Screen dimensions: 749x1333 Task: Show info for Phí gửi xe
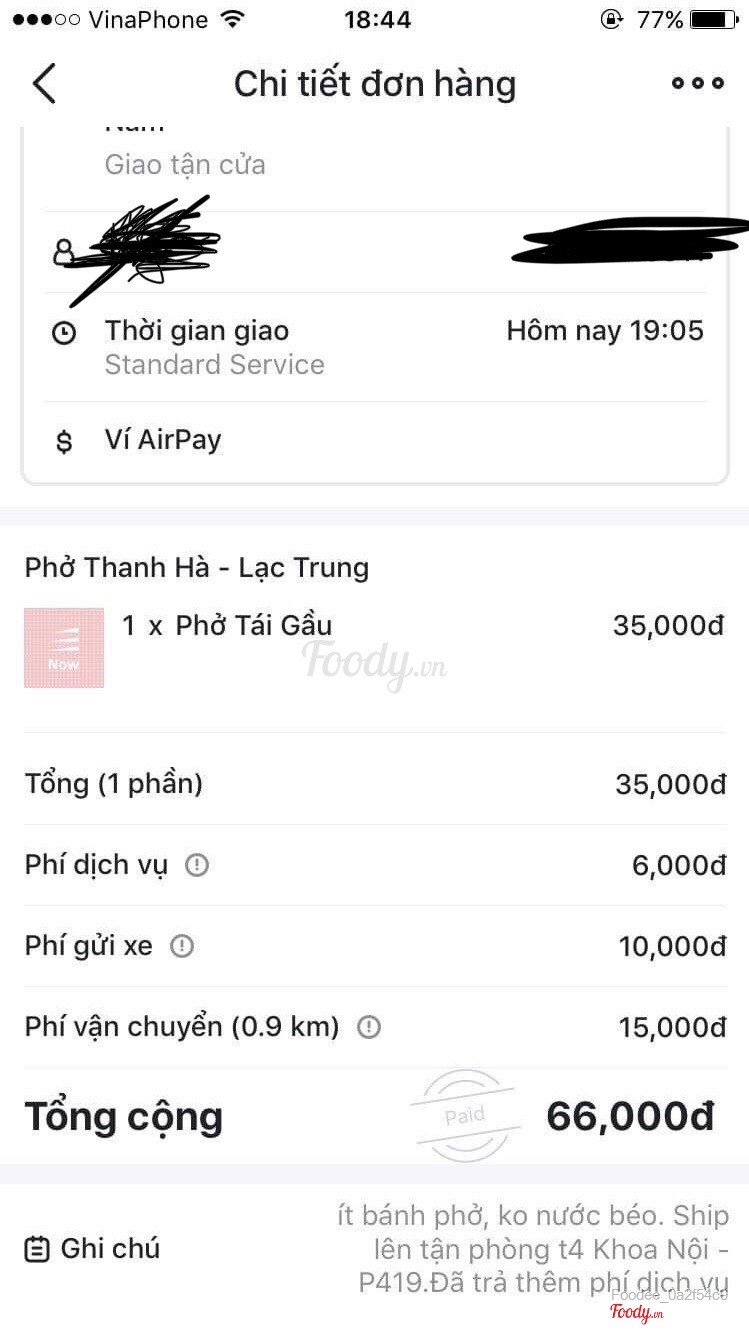point(181,946)
